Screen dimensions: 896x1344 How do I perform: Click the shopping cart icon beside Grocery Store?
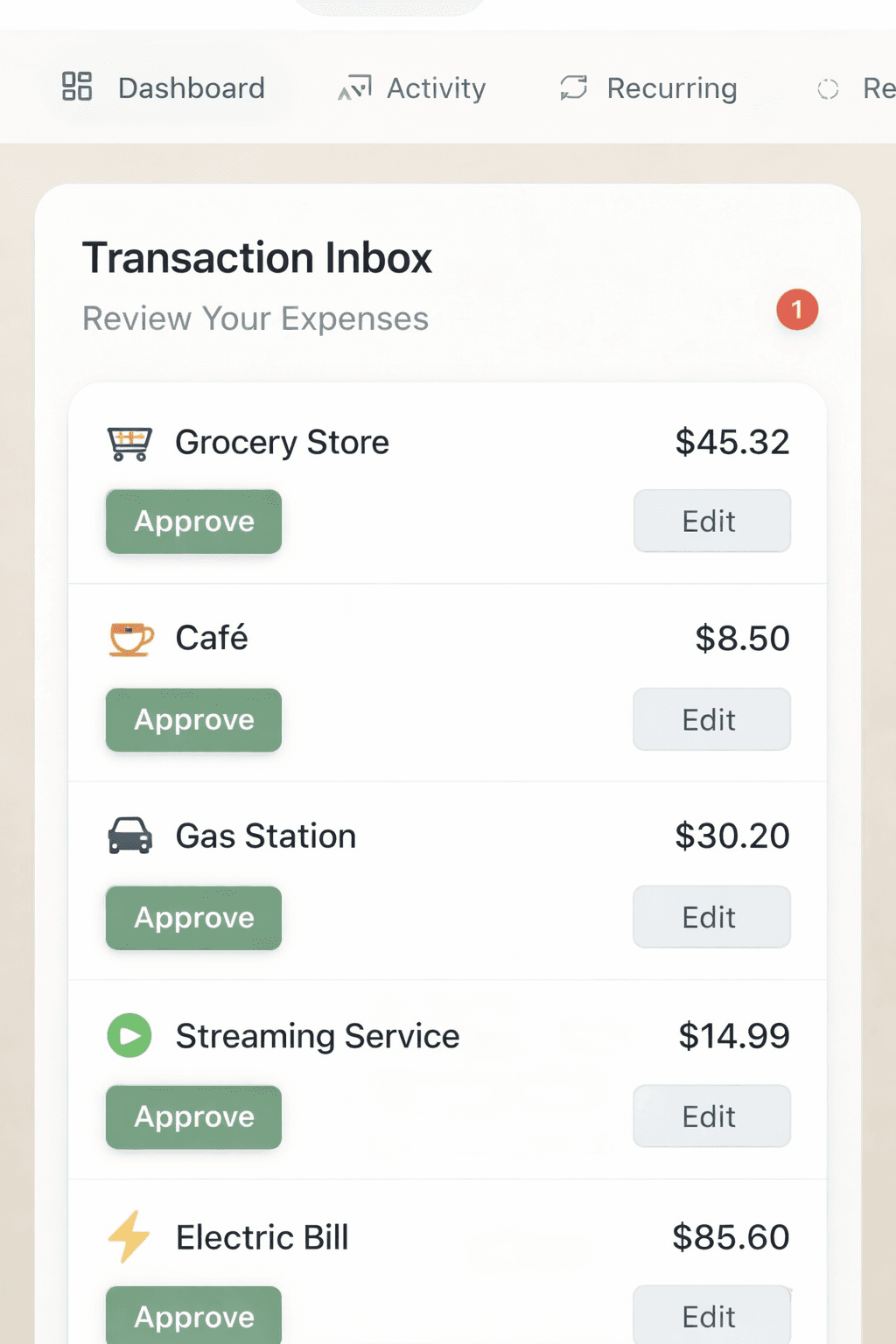point(129,444)
